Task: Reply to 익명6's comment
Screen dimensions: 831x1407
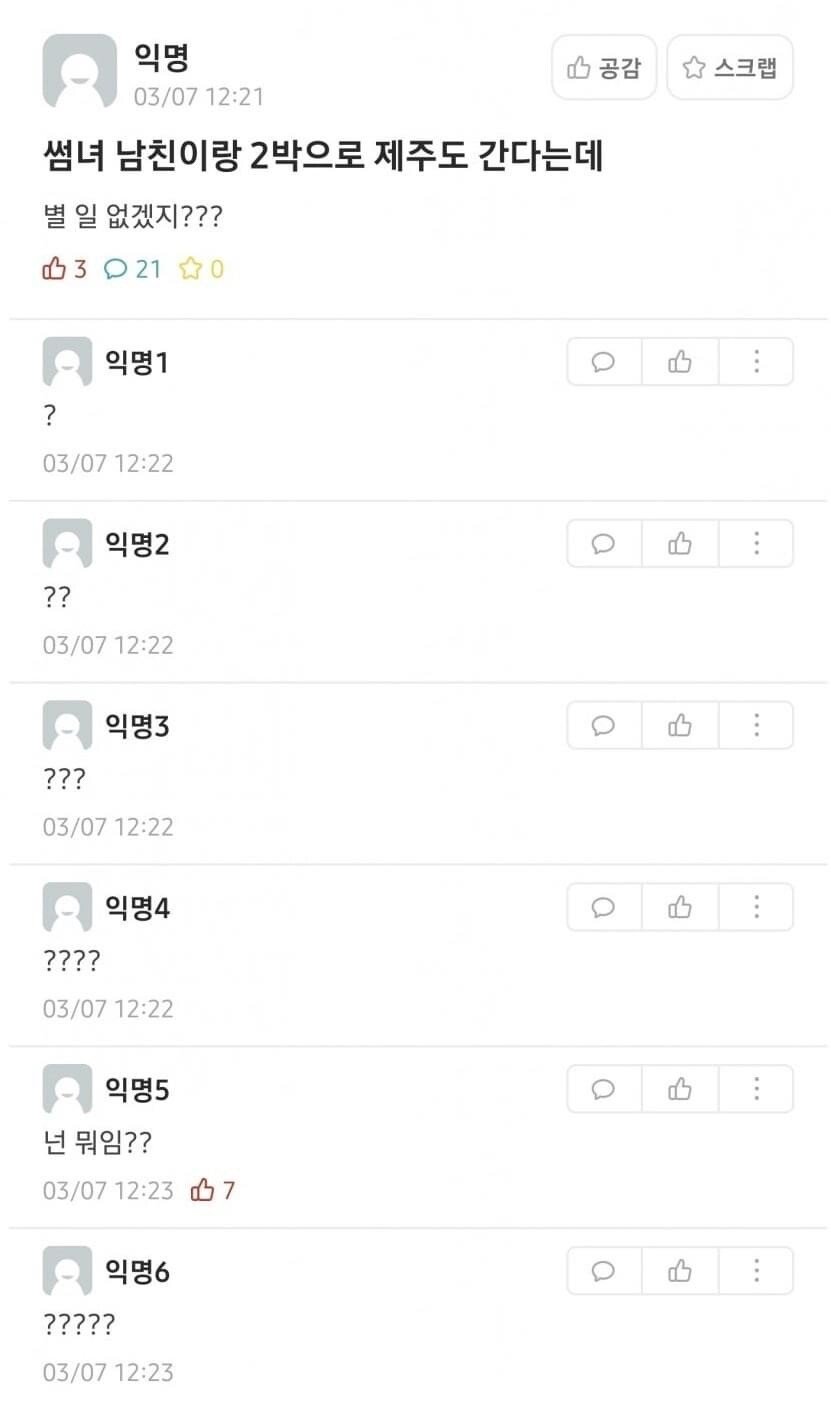Action: click(604, 1271)
